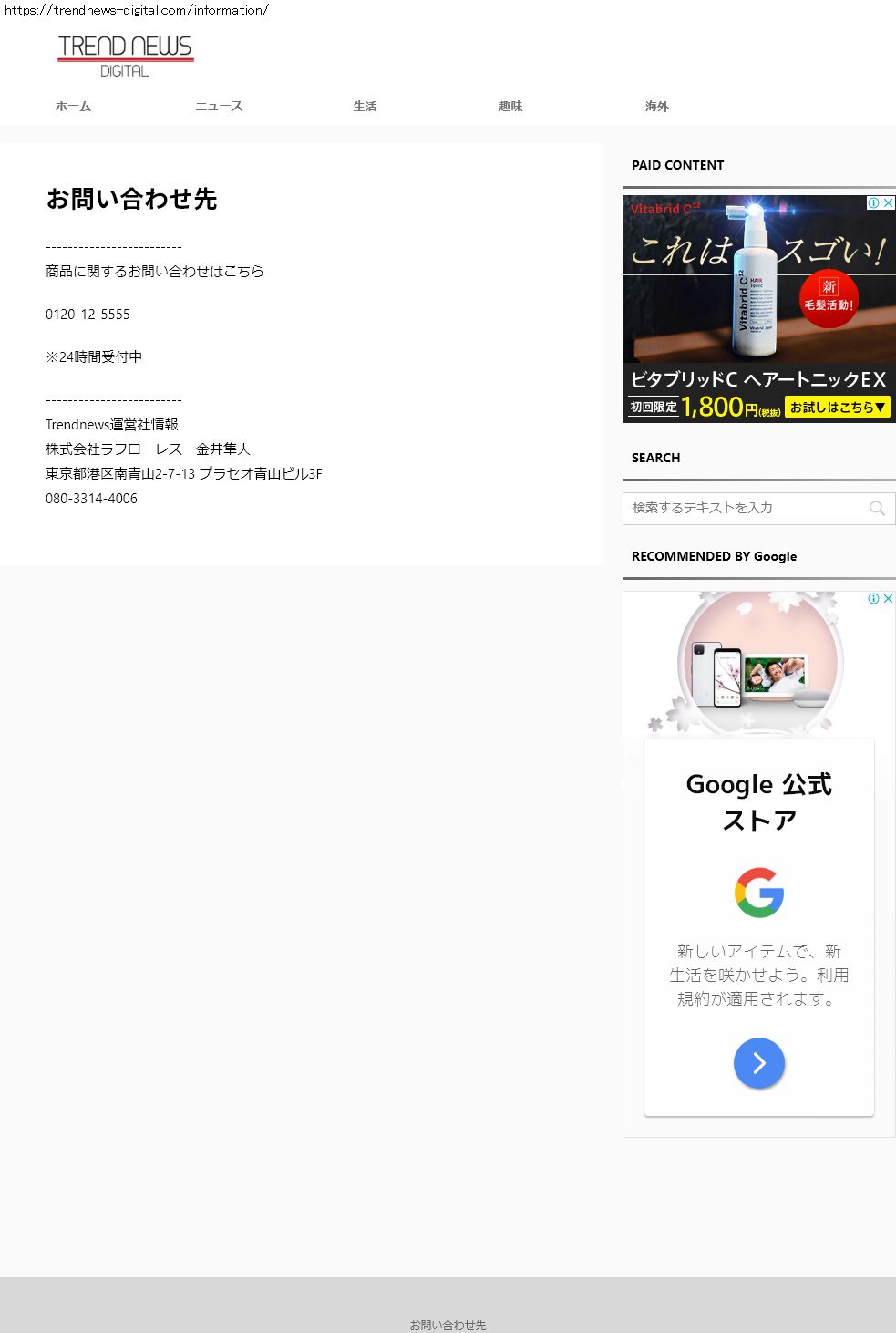Go to the ニュース section
896x1333 pixels.
tap(219, 107)
